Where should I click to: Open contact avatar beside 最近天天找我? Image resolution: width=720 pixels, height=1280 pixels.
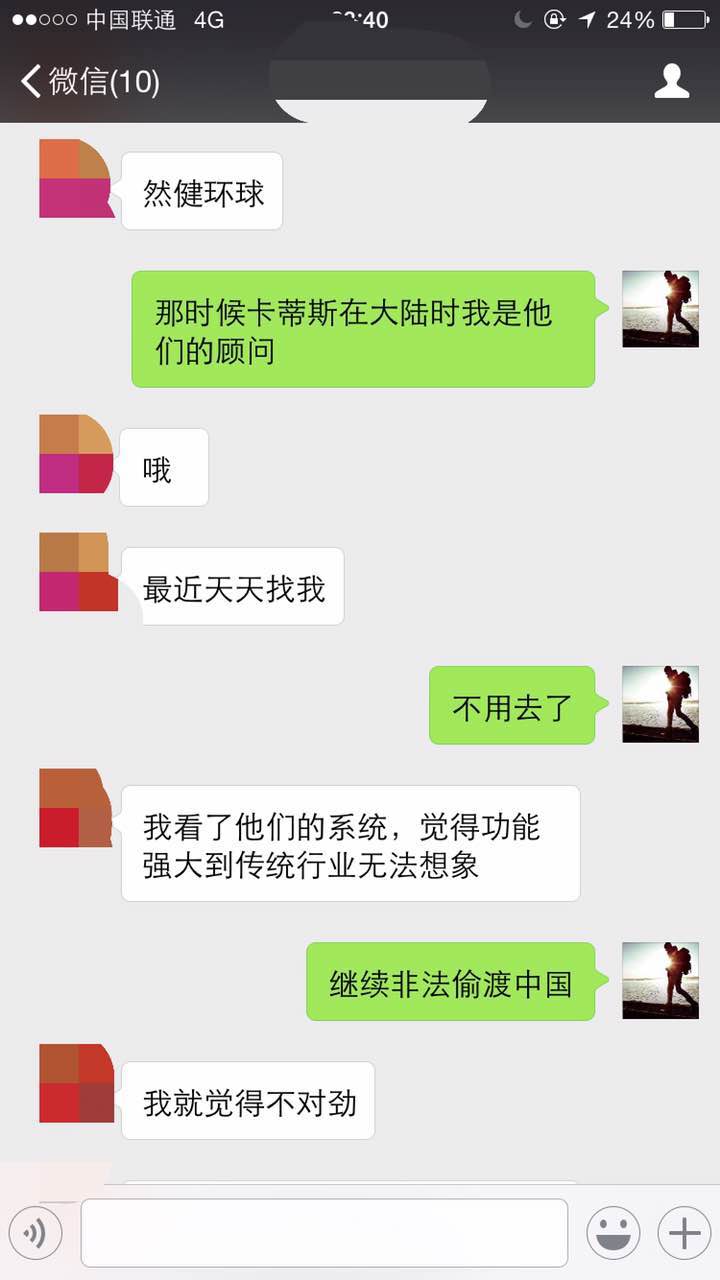[77, 572]
